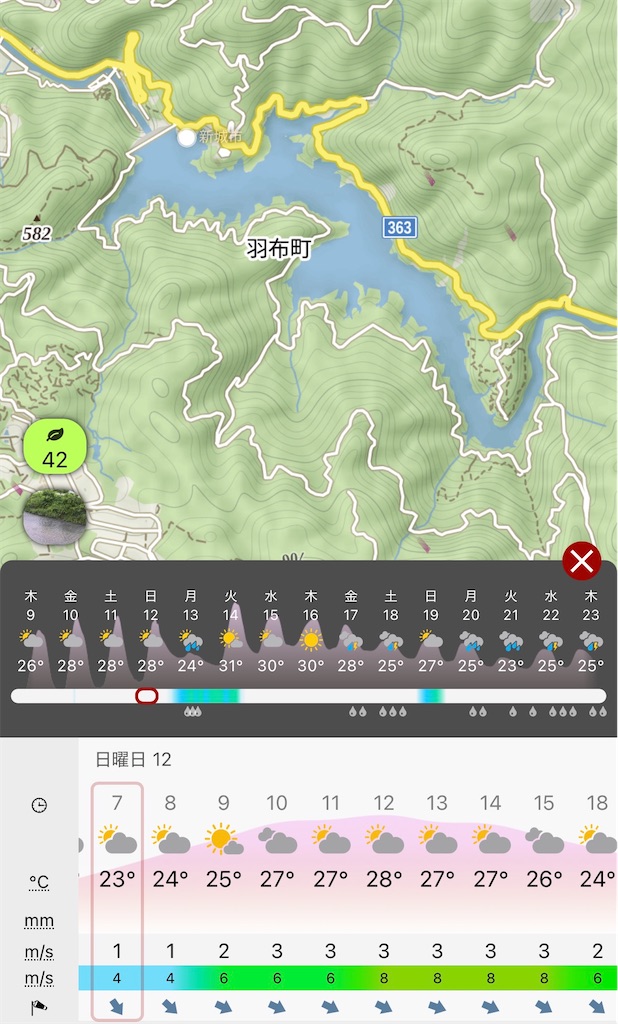Close the weather forecast panel
618x1024 pixels.
click(581, 560)
